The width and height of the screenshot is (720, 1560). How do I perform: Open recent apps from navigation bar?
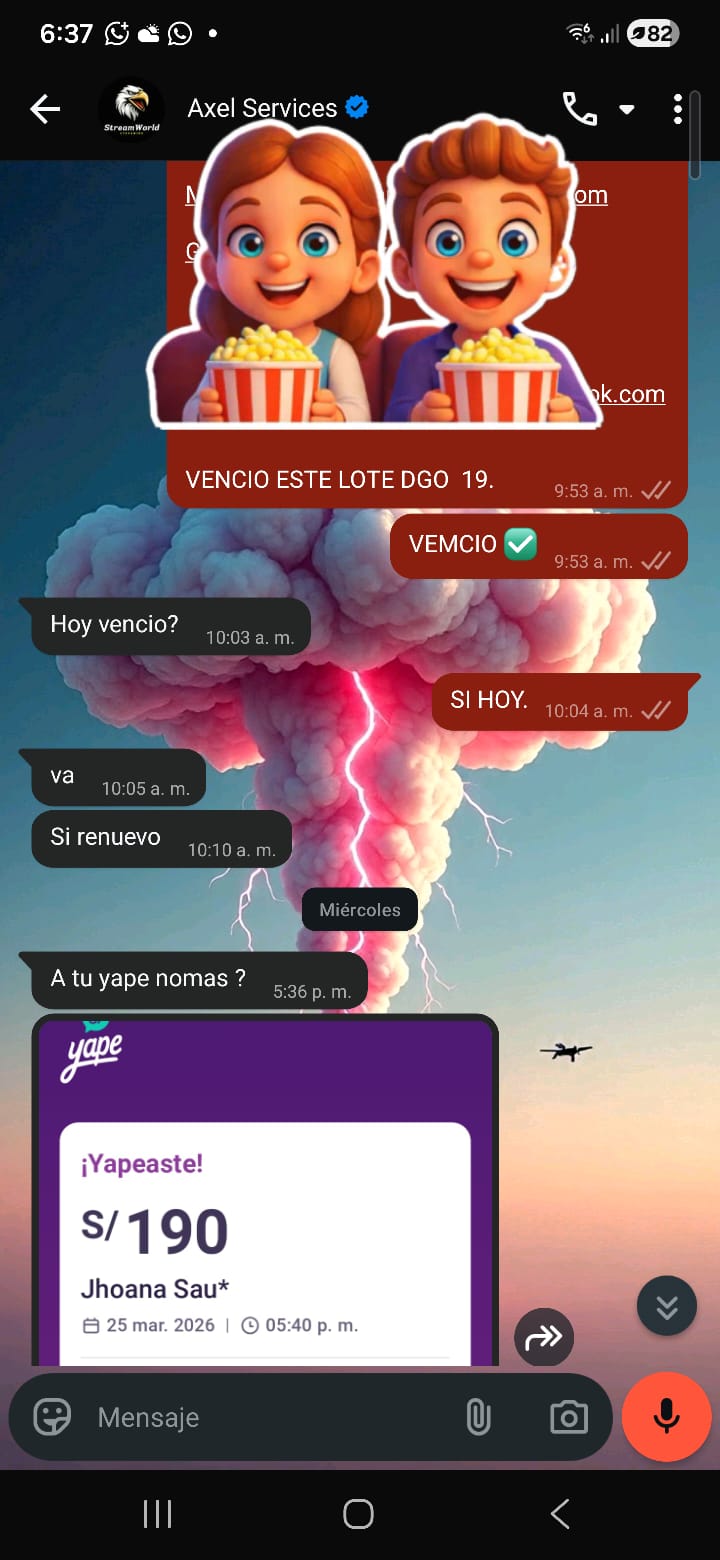coord(158,1514)
